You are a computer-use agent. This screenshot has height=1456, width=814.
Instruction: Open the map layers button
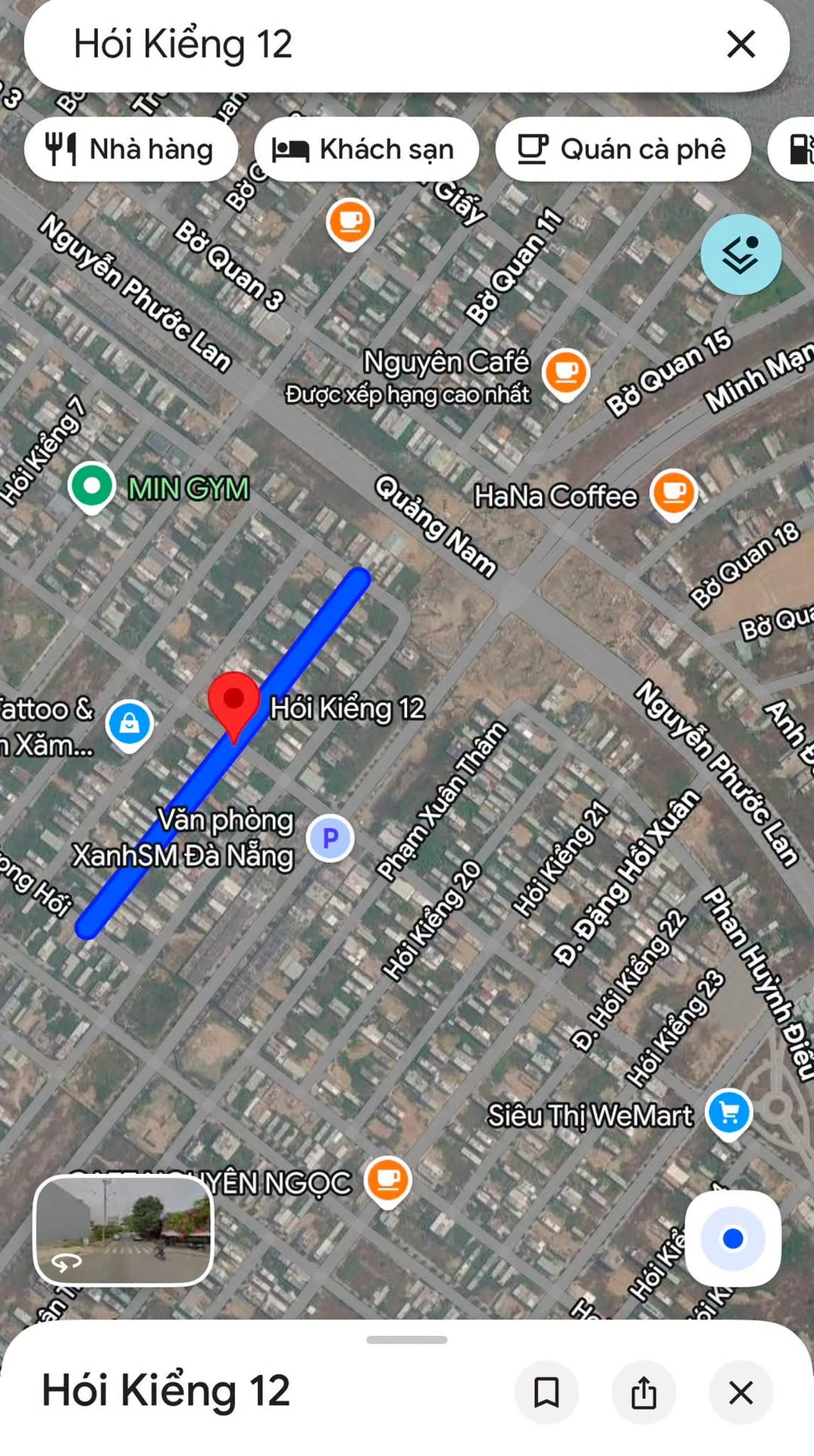[740, 255]
